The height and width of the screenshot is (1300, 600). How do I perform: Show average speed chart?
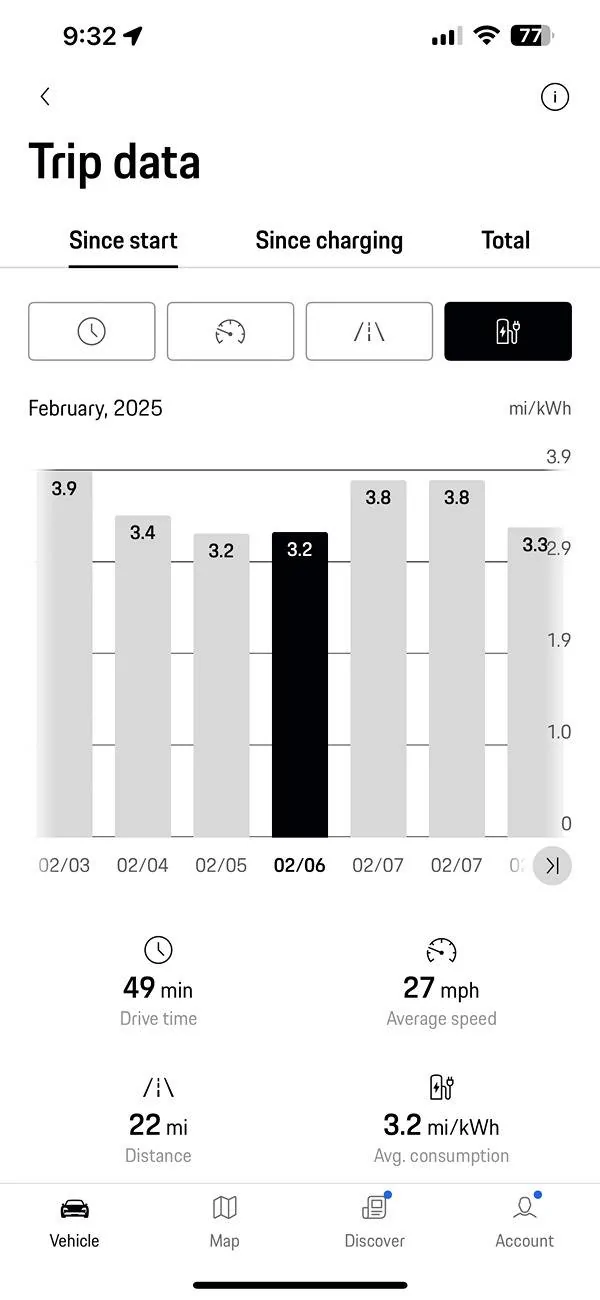coord(230,331)
